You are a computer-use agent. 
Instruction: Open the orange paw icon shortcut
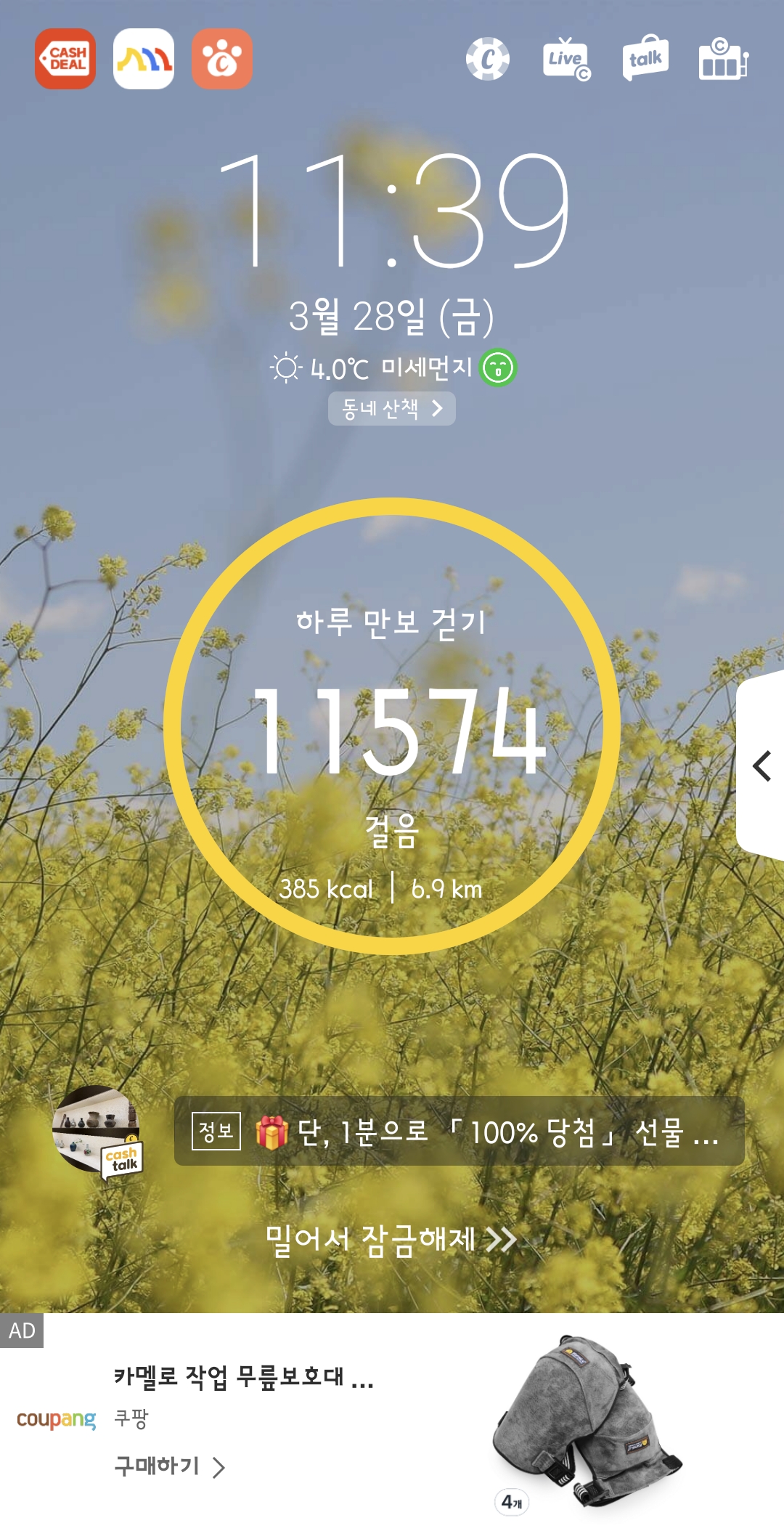(222, 59)
